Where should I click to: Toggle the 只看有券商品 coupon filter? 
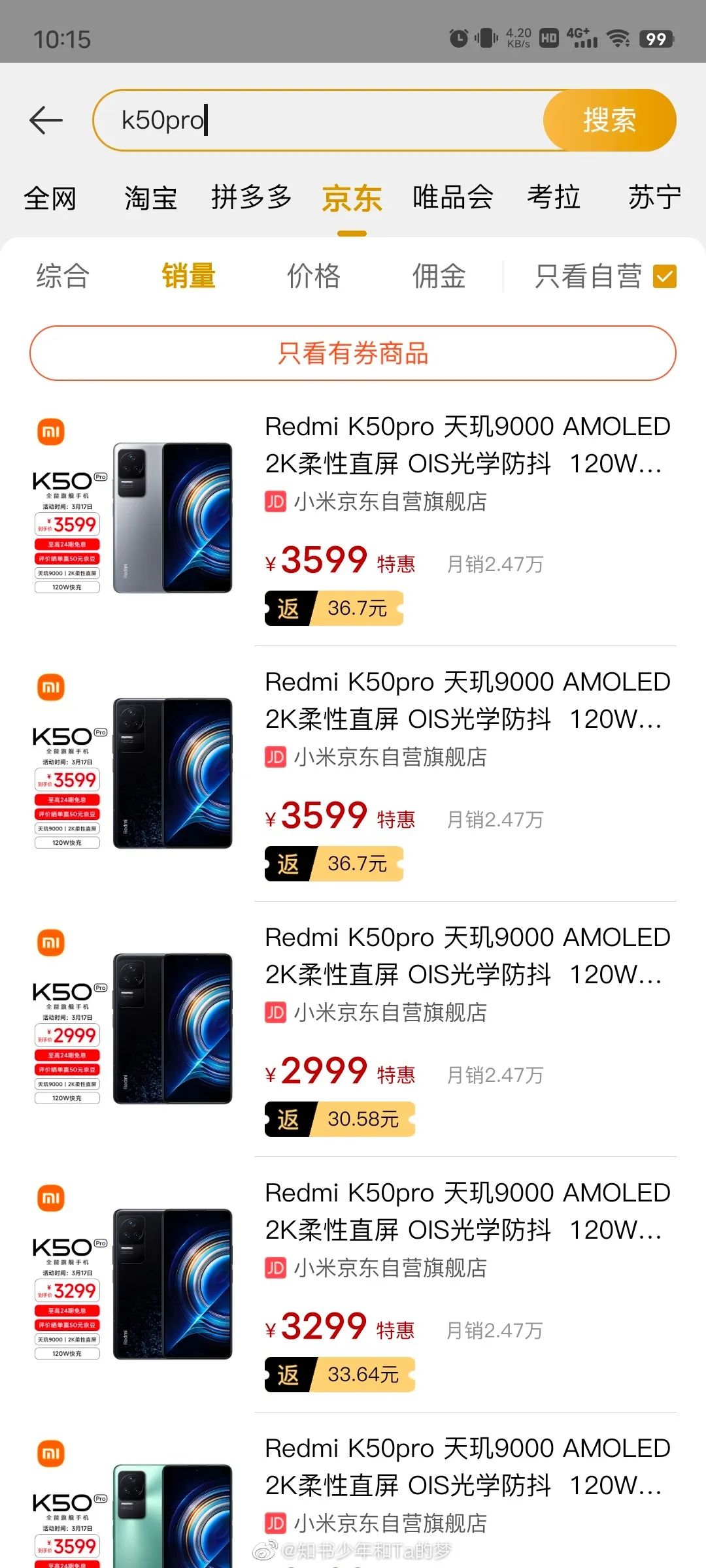tap(353, 355)
